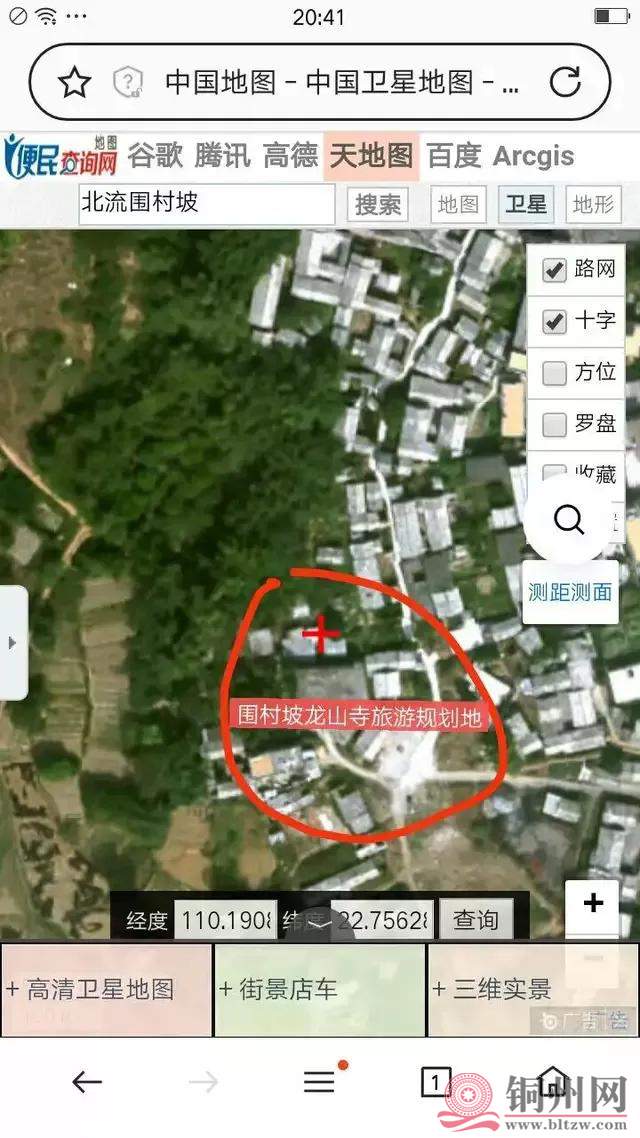Switch to the 百度 map source
The height and width of the screenshot is (1138, 640).
(x=454, y=156)
